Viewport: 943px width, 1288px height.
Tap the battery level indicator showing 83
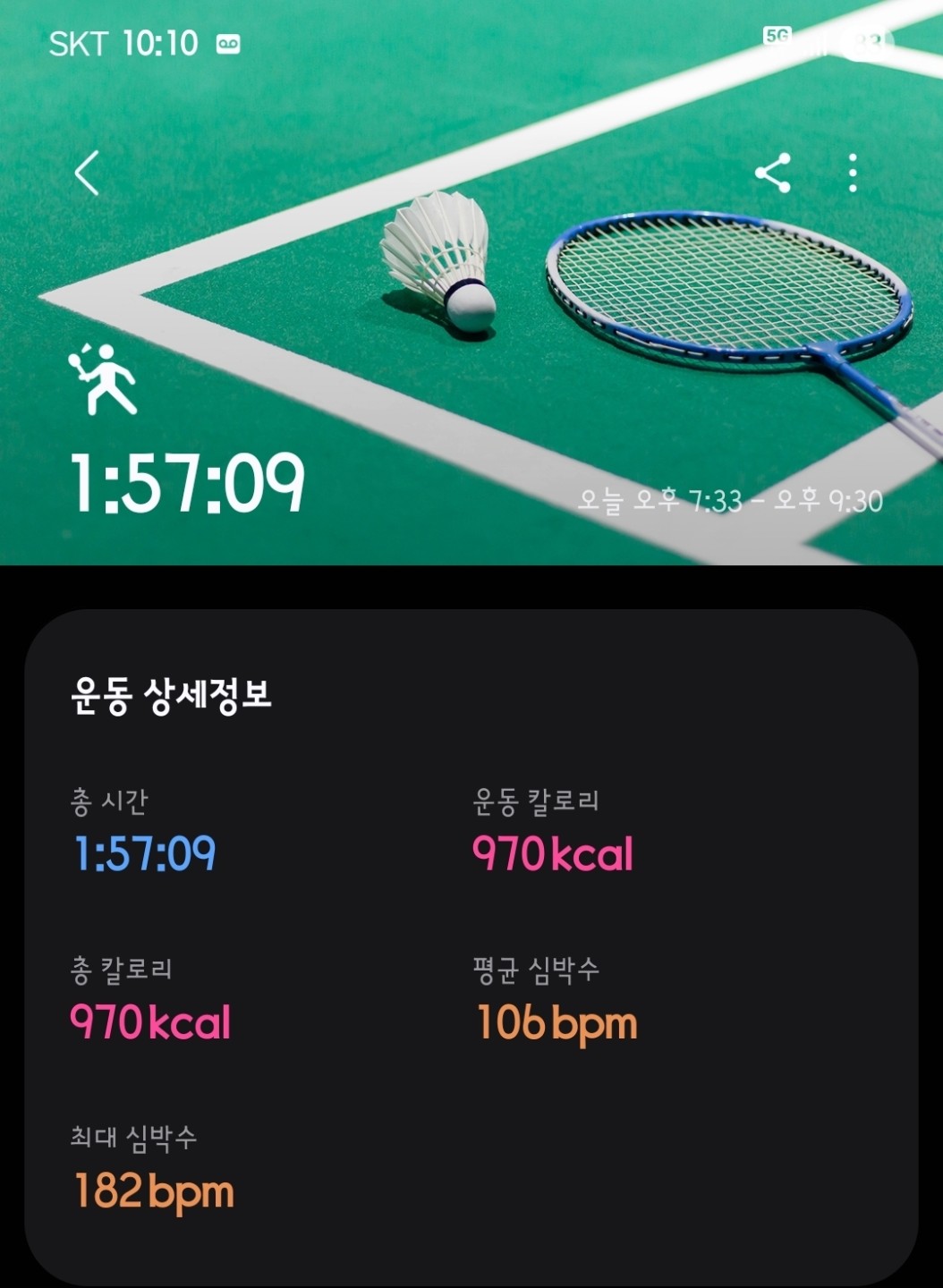861,39
